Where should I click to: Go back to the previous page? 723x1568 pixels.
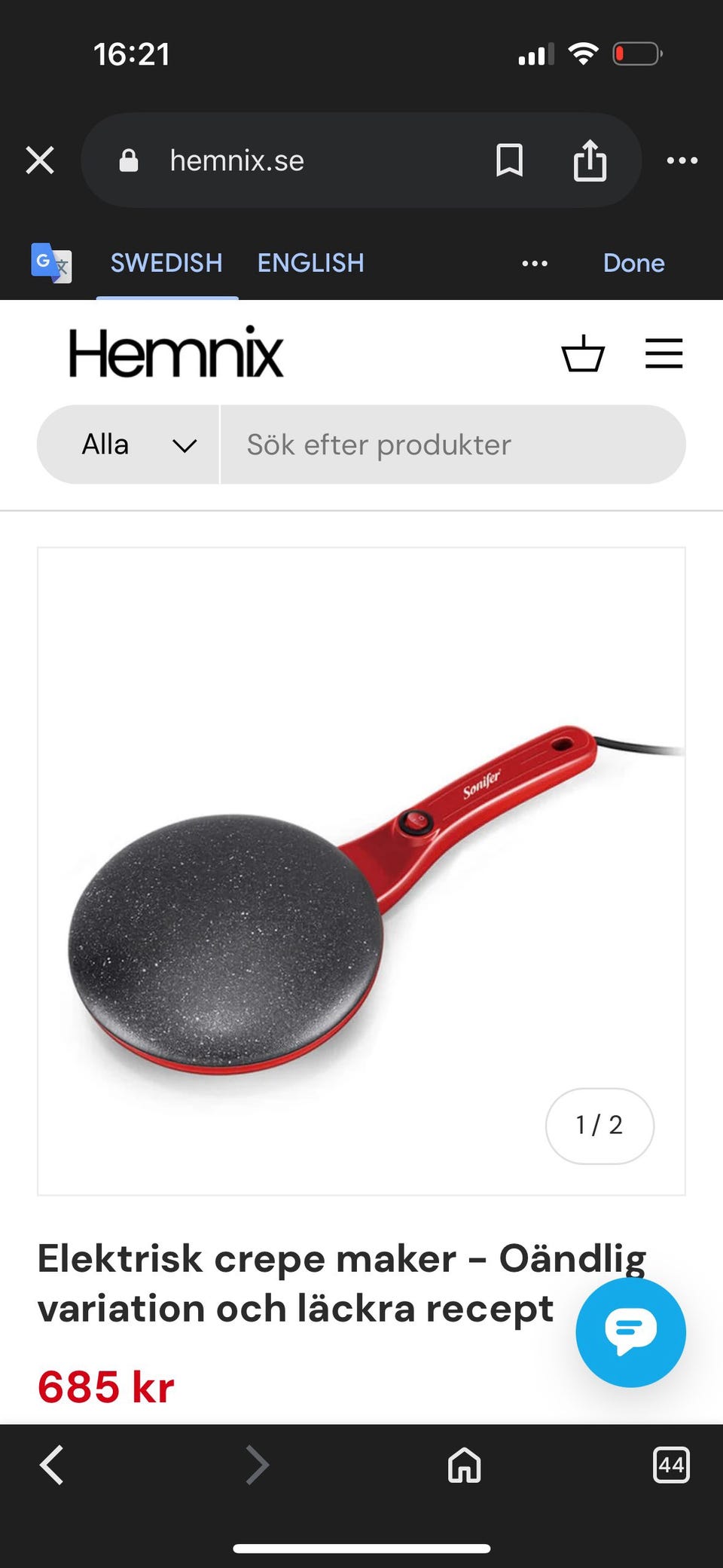pyautogui.click(x=51, y=1465)
